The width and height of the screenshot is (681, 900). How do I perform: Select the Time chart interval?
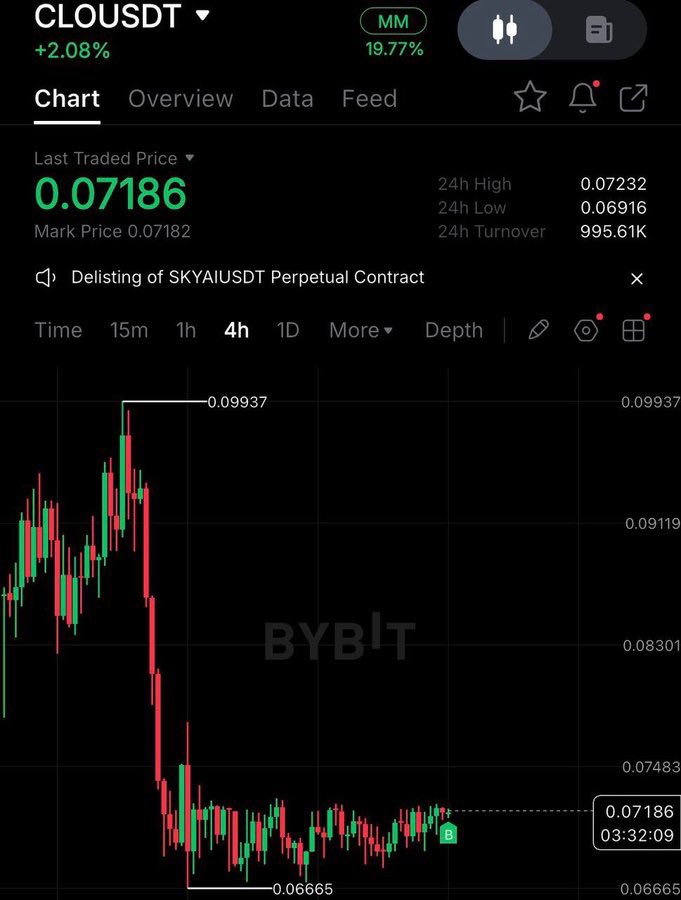point(58,330)
